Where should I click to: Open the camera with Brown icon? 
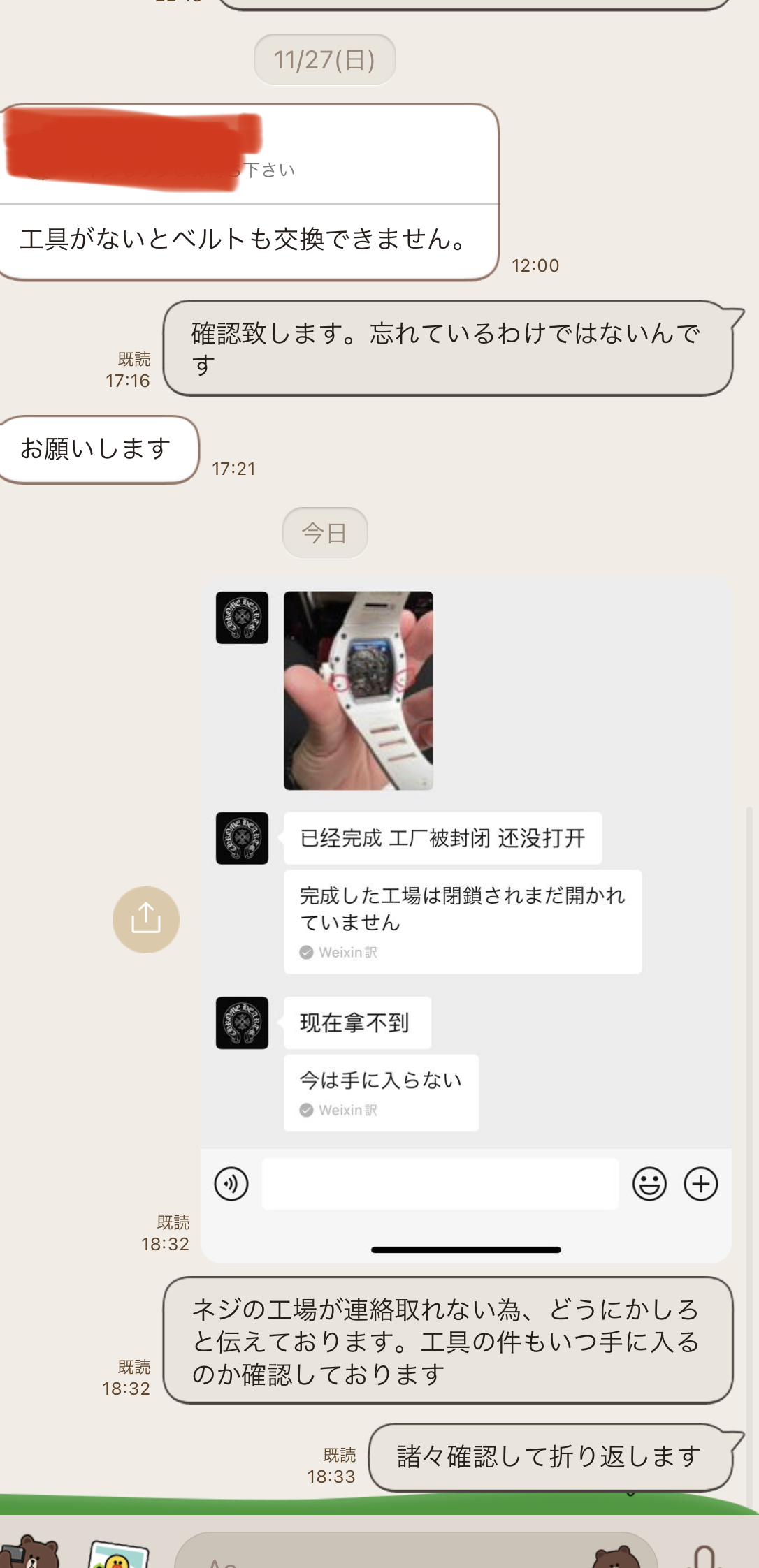coord(31,1552)
